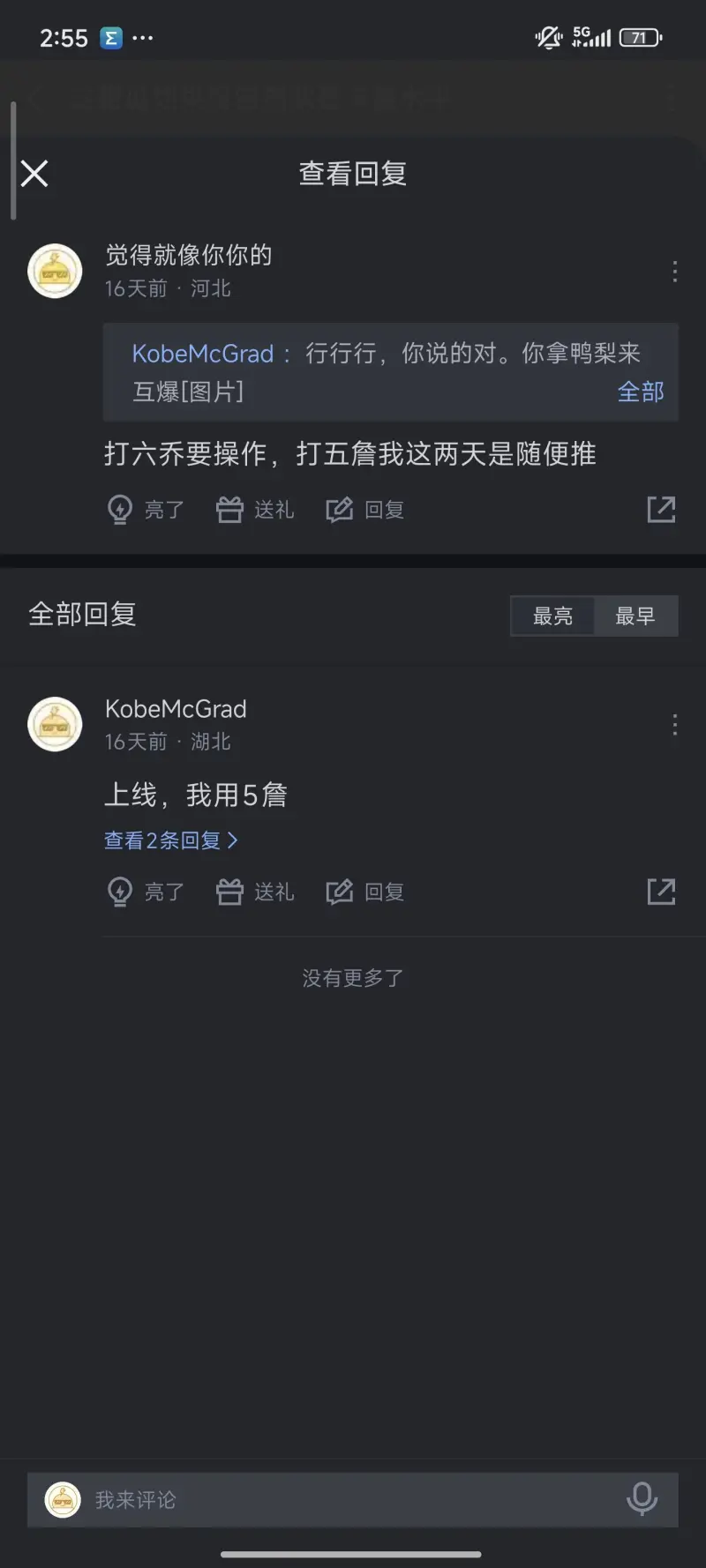Open KobeMcGrad's profile avatar in replies
This screenshot has width=706, height=1568.
click(56, 724)
